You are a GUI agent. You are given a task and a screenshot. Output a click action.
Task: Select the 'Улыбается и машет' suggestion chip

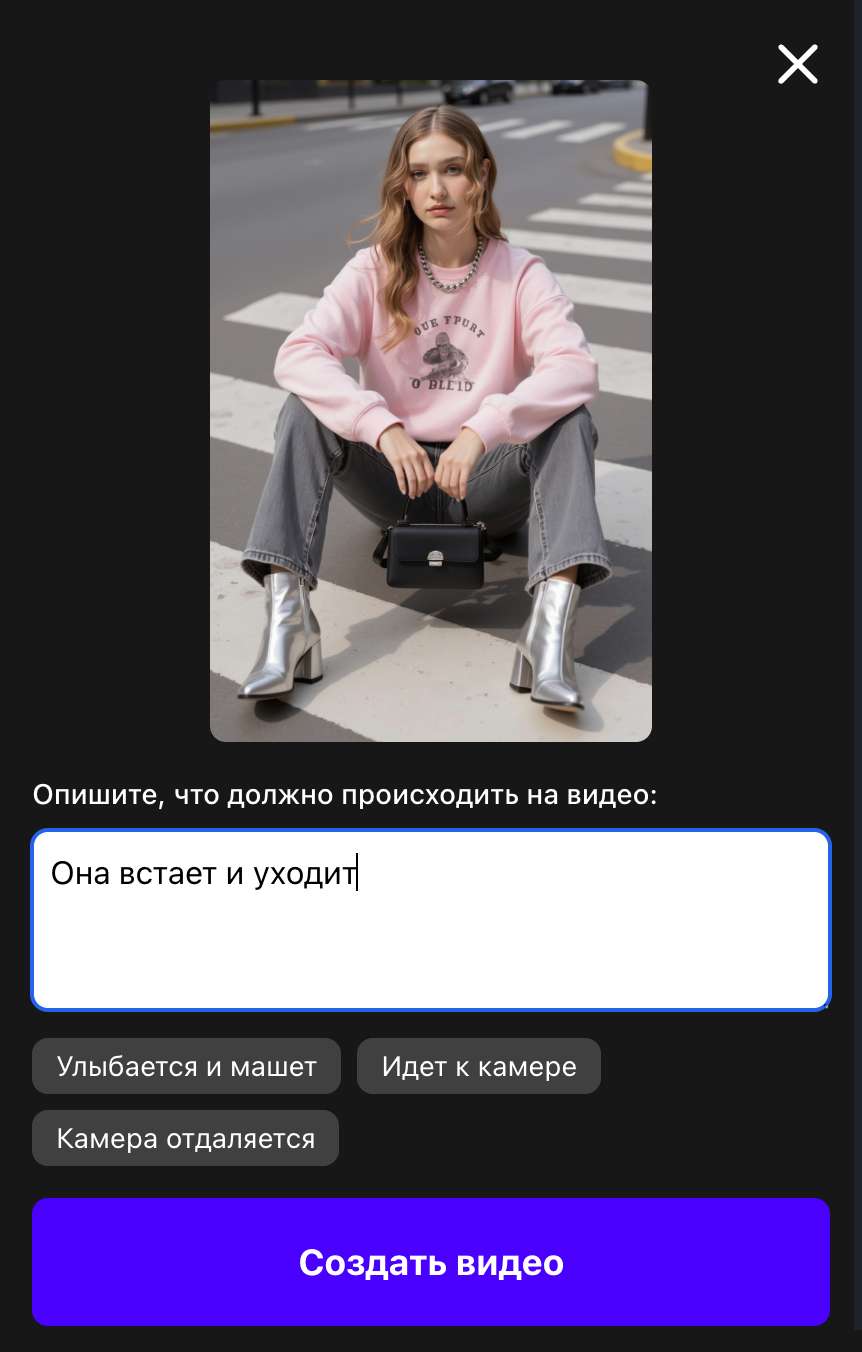click(186, 1066)
